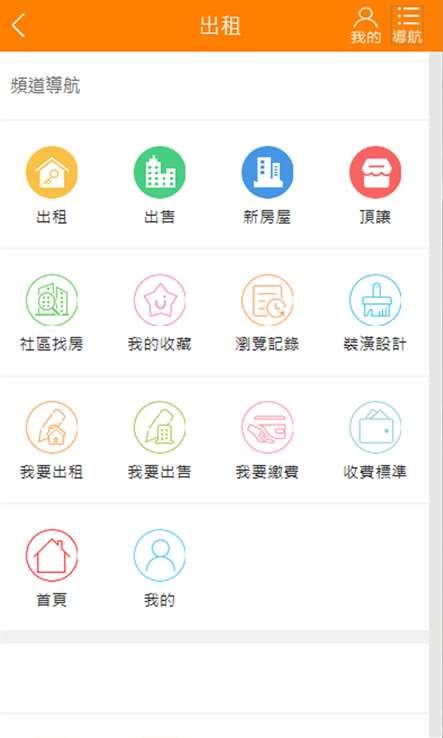Viewport: 443px width, 738px height.
Task: Open 我的 in the top bar
Action: [366, 26]
